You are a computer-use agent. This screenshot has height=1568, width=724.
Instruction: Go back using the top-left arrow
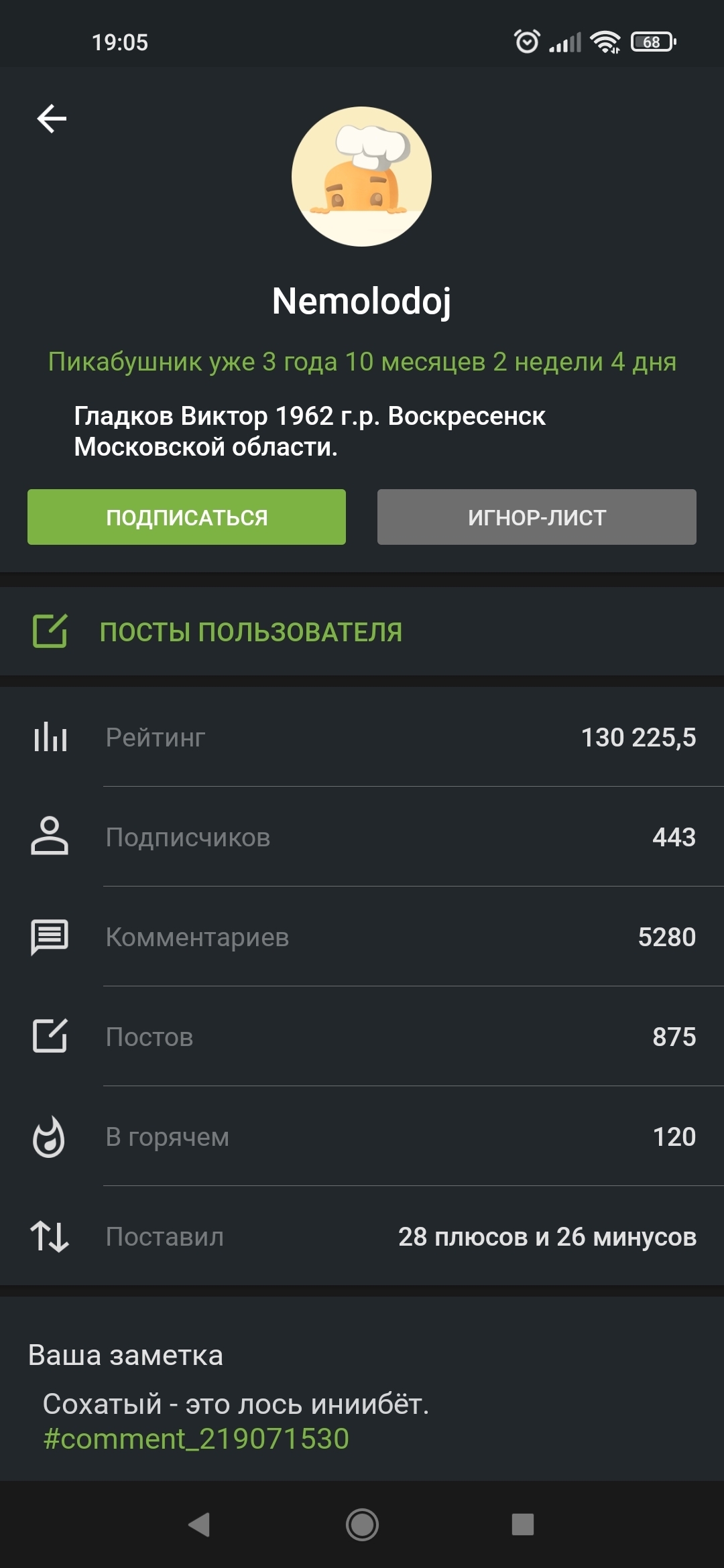pyautogui.click(x=52, y=119)
